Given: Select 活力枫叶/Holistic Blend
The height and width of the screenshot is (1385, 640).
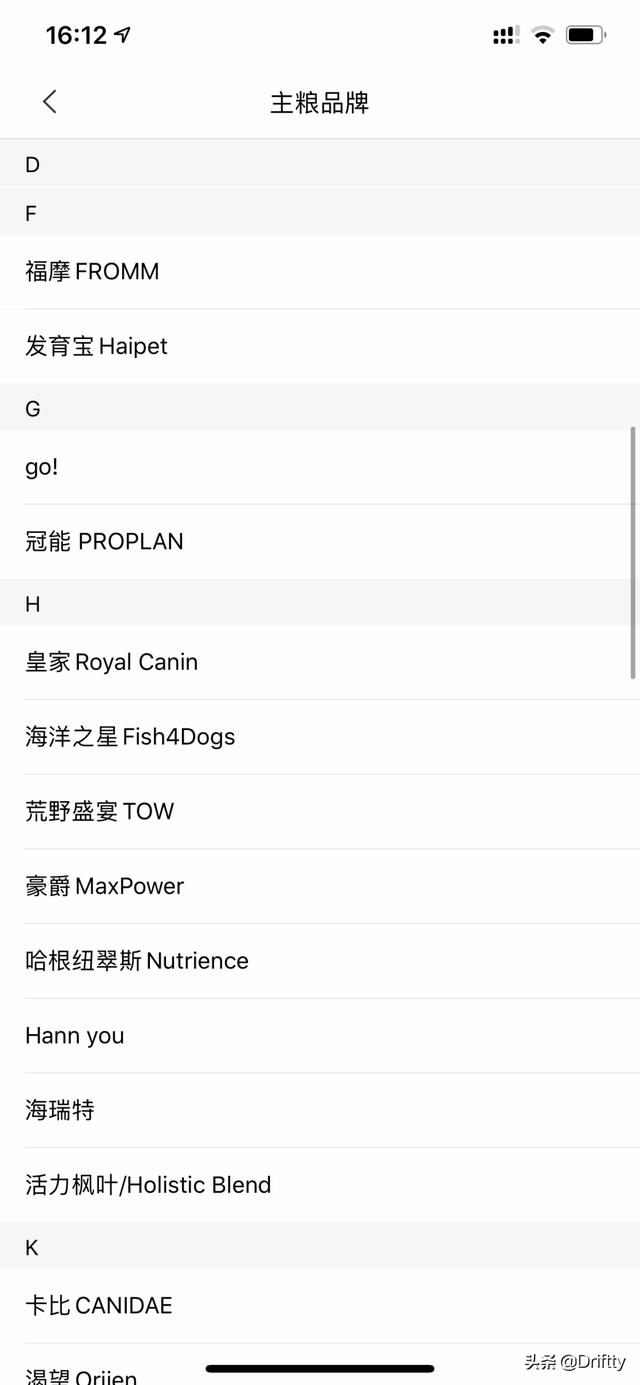Looking at the screenshot, I should (320, 1185).
